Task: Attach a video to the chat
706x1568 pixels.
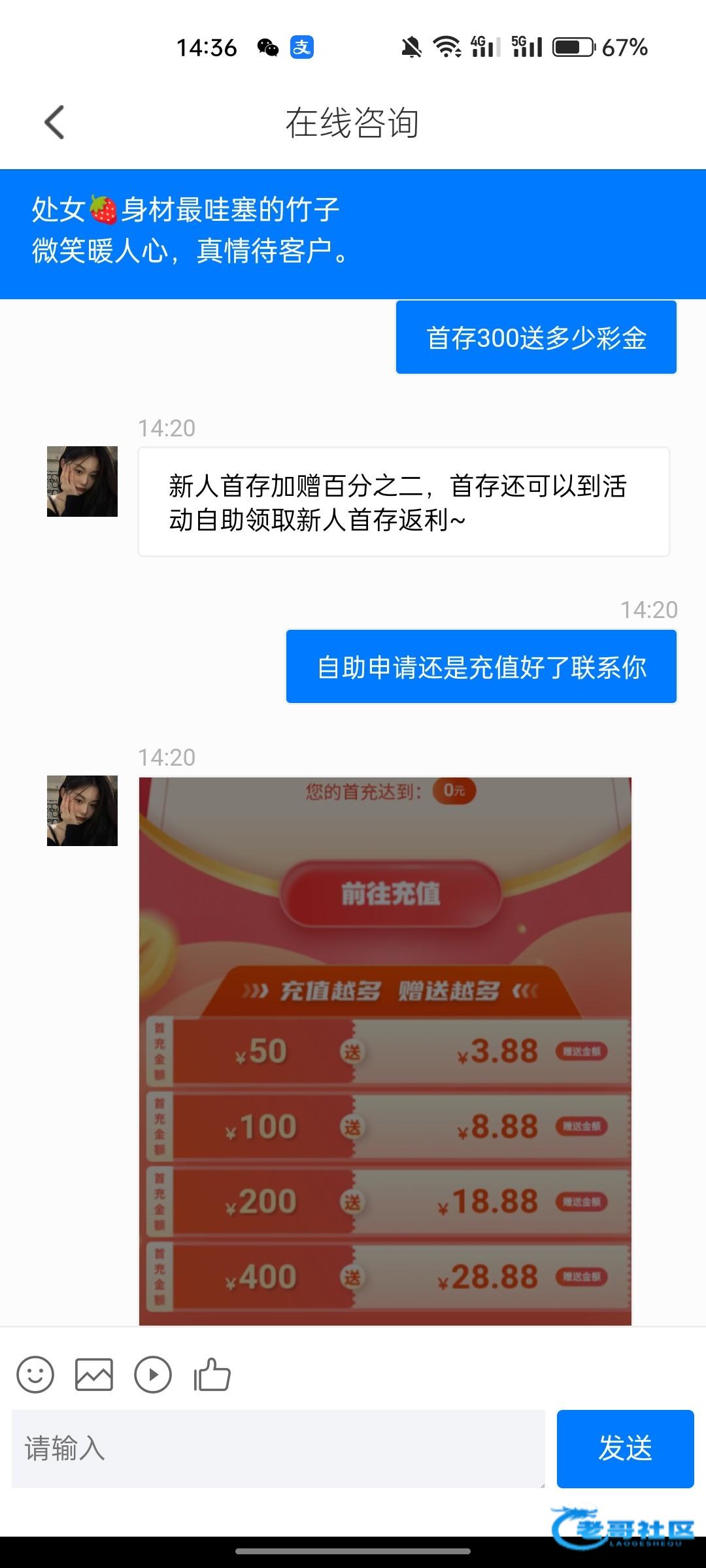Action: pyautogui.click(x=153, y=1375)
